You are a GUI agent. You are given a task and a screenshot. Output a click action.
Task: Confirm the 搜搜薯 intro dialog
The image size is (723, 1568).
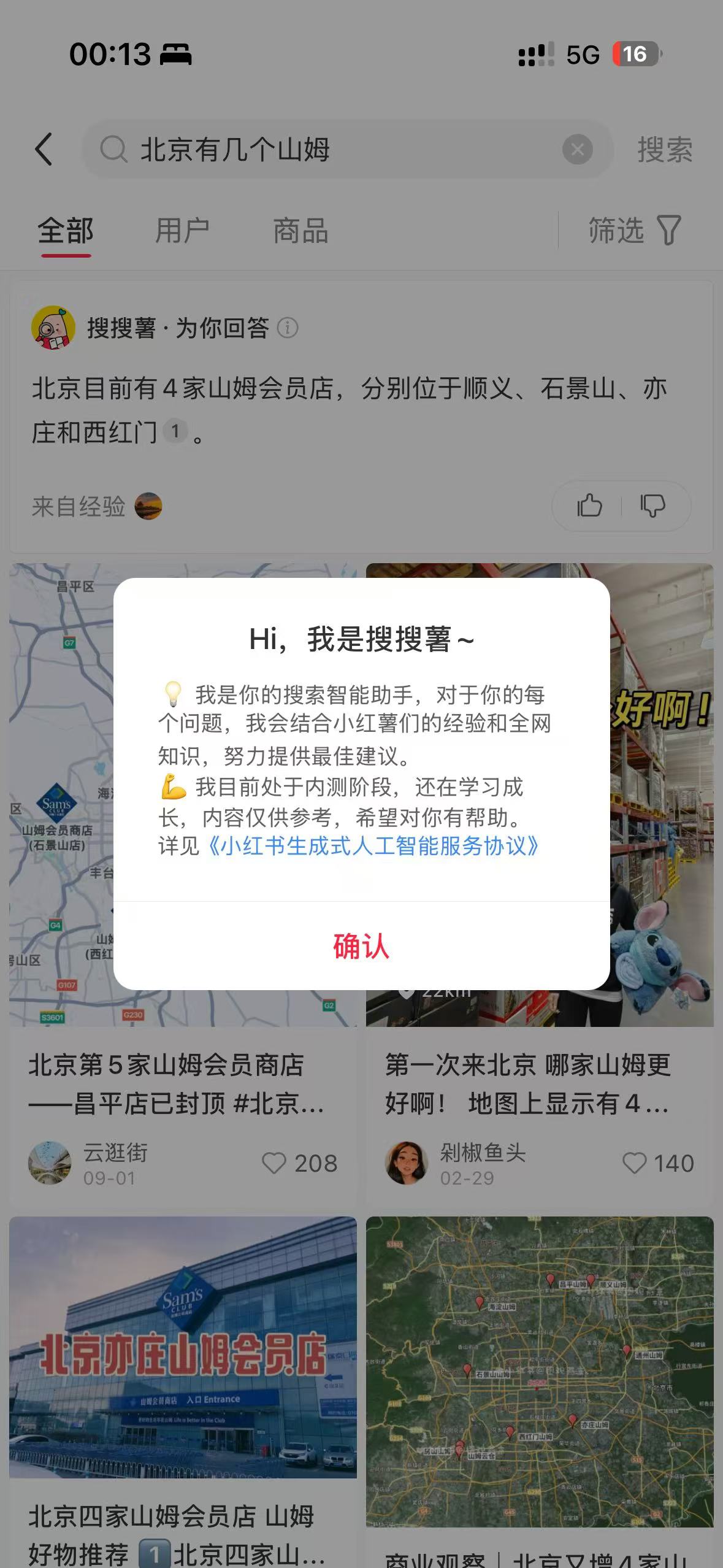361,945
